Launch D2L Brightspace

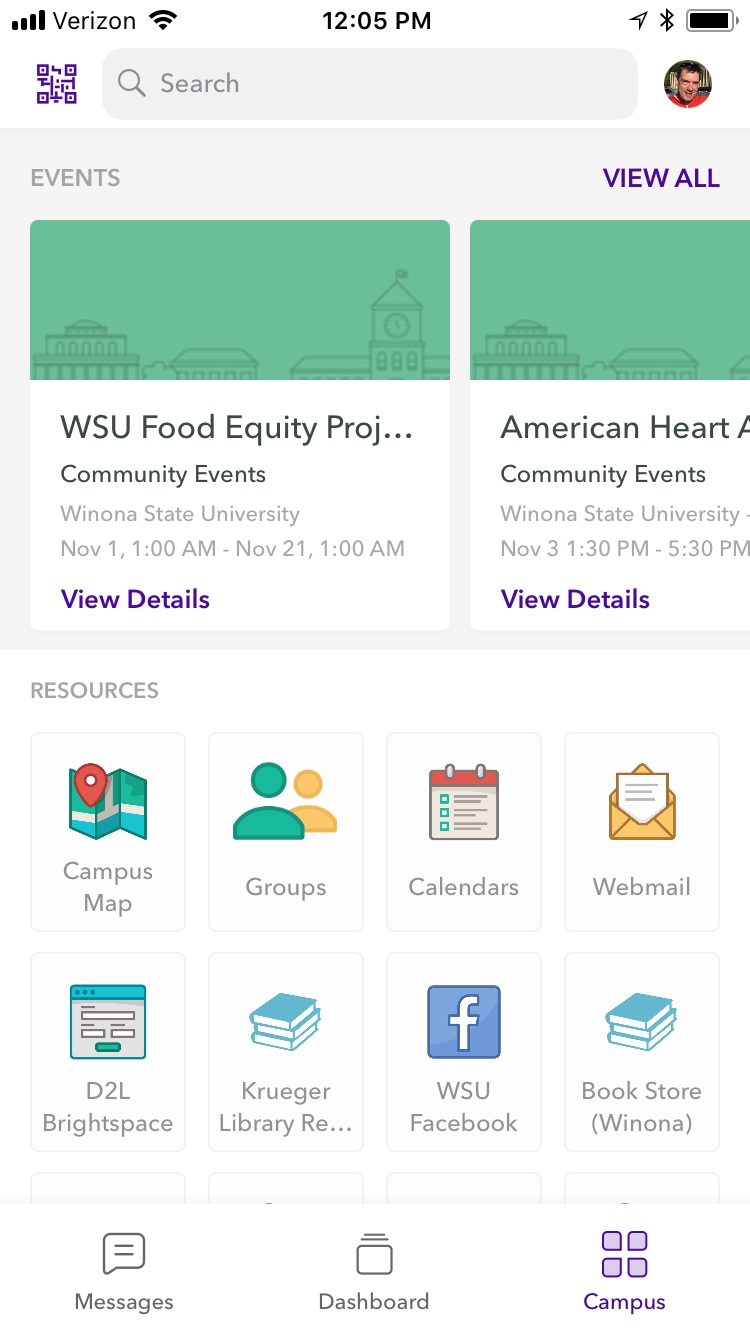click(108, 1052)
